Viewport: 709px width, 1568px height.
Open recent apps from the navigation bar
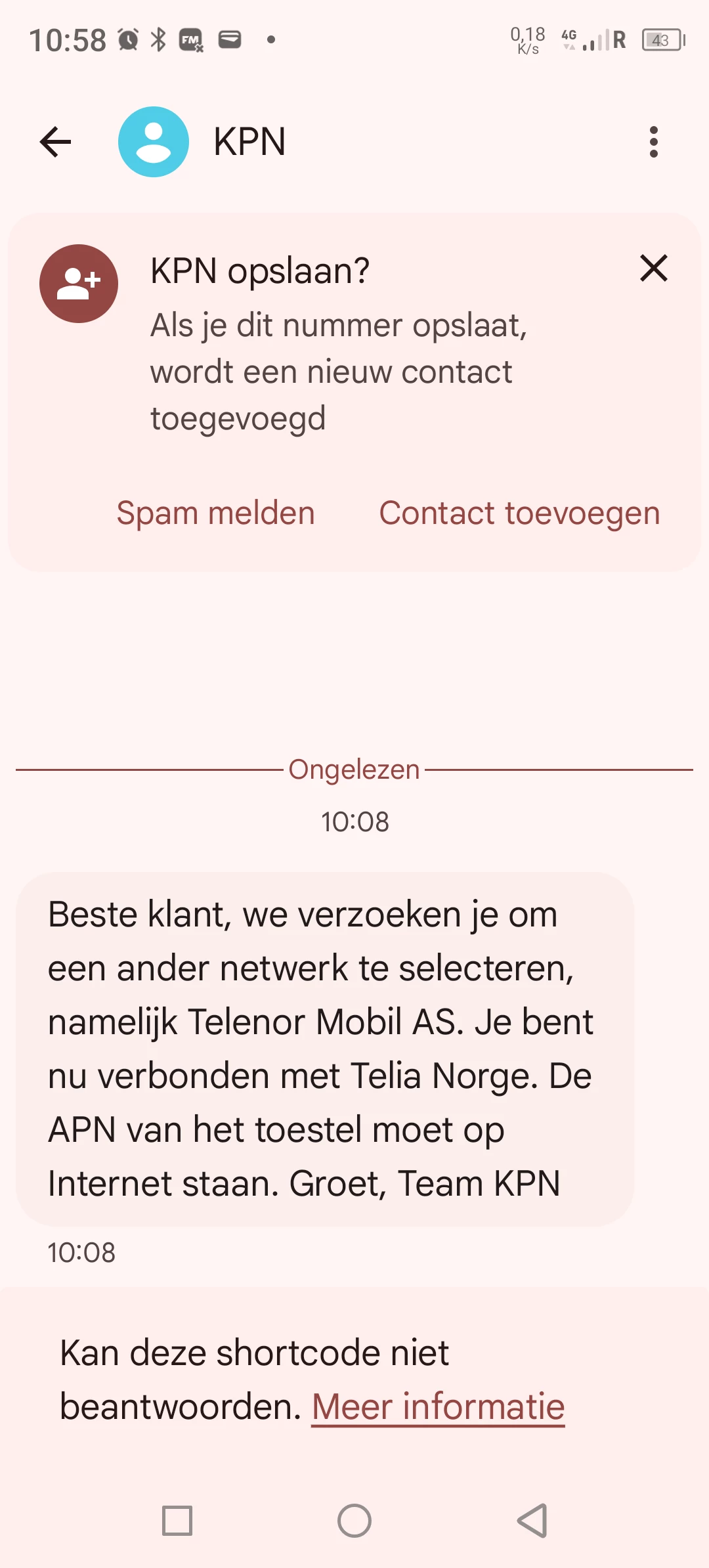coord(177,1521)
